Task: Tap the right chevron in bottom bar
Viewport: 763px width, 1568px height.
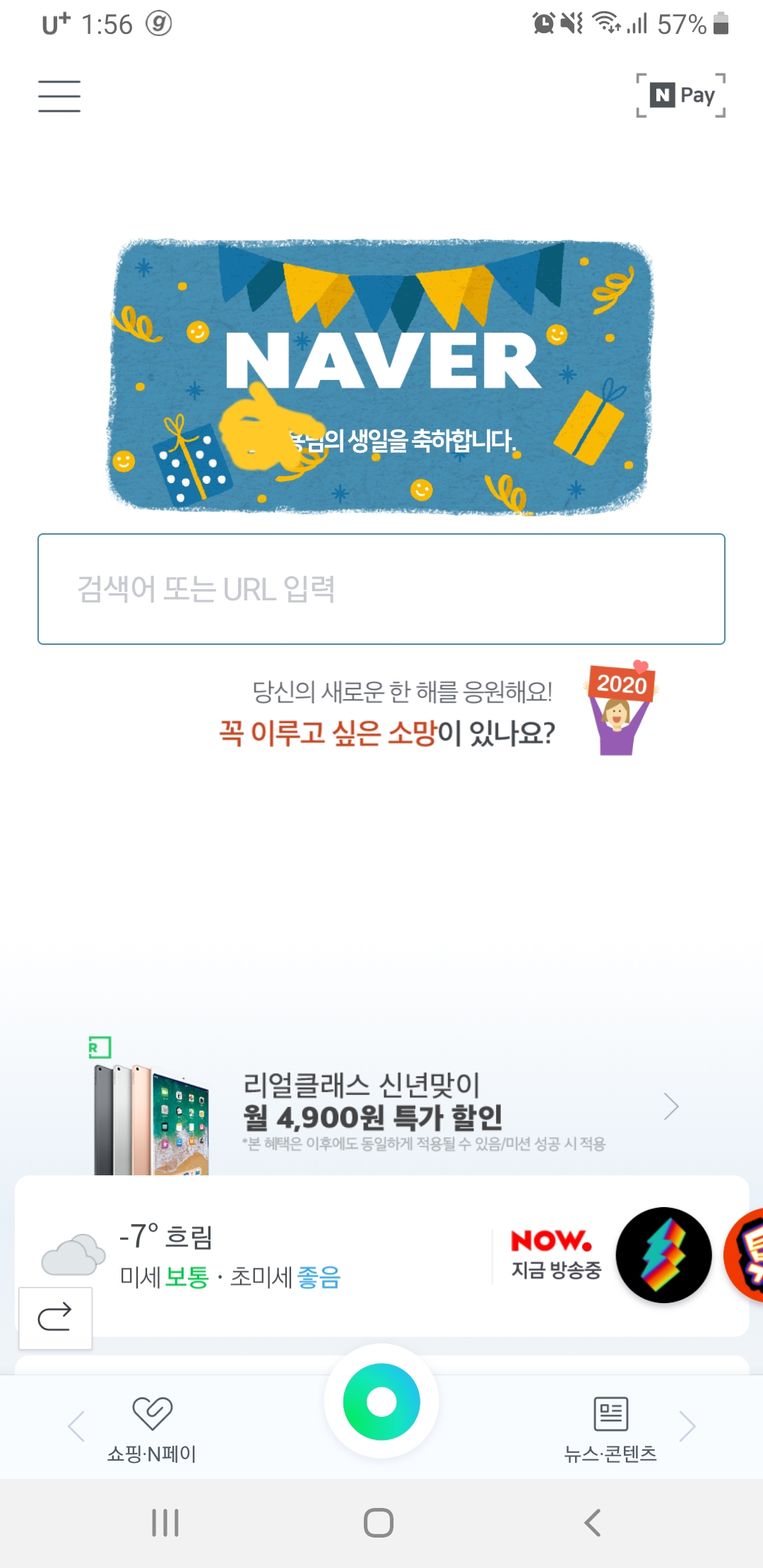Action: pos(687,1426)
